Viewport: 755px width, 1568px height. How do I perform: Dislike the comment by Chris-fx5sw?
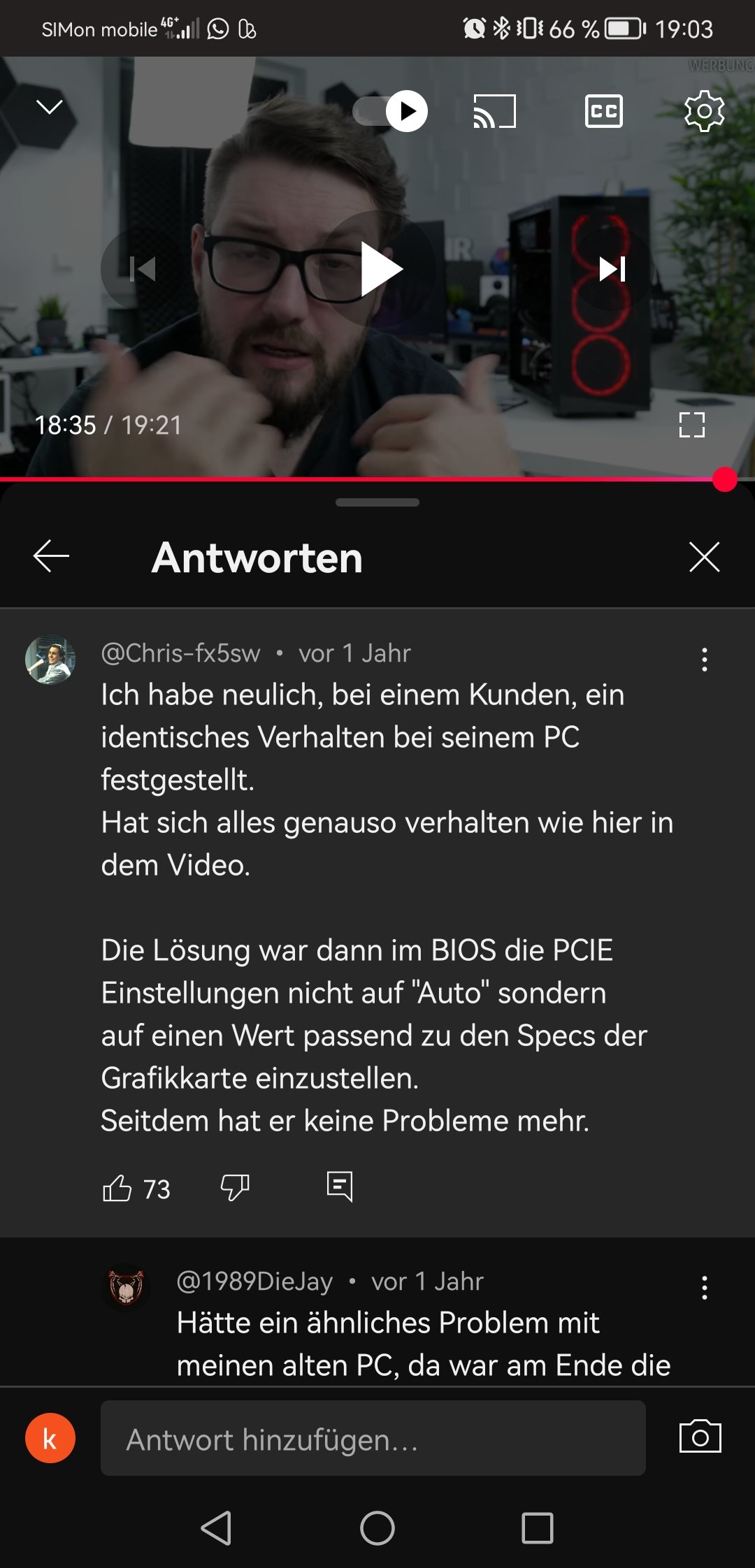[235, 1188]
